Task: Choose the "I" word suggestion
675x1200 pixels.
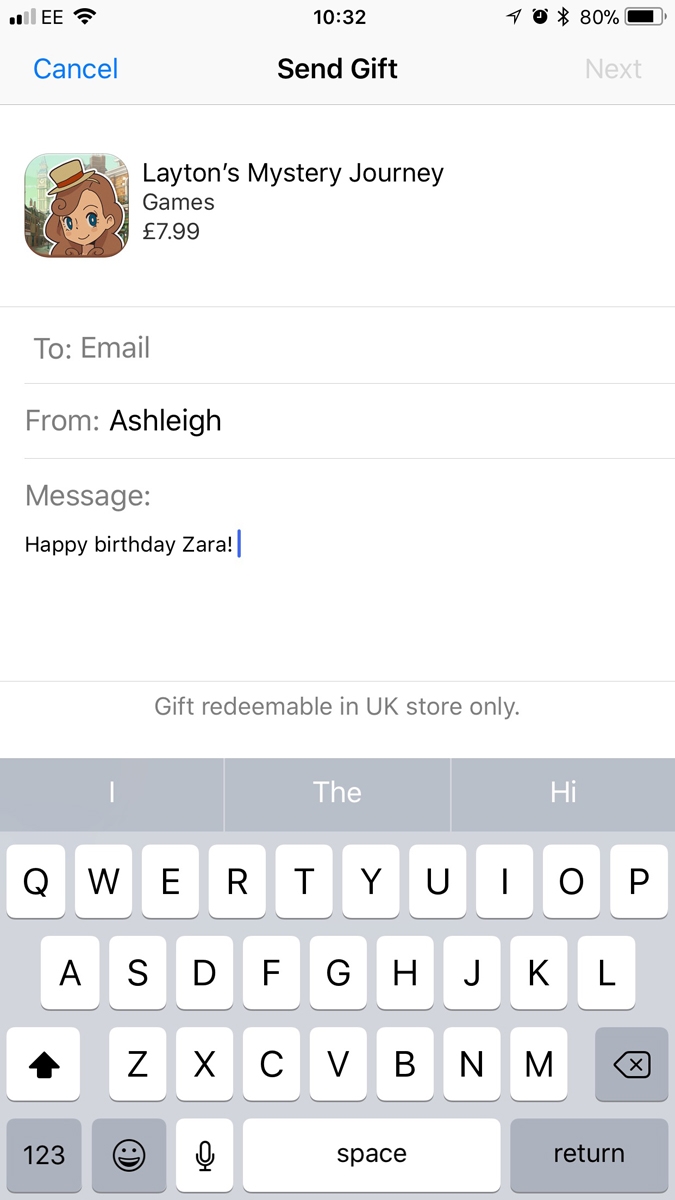Action: tap(112, 793)
